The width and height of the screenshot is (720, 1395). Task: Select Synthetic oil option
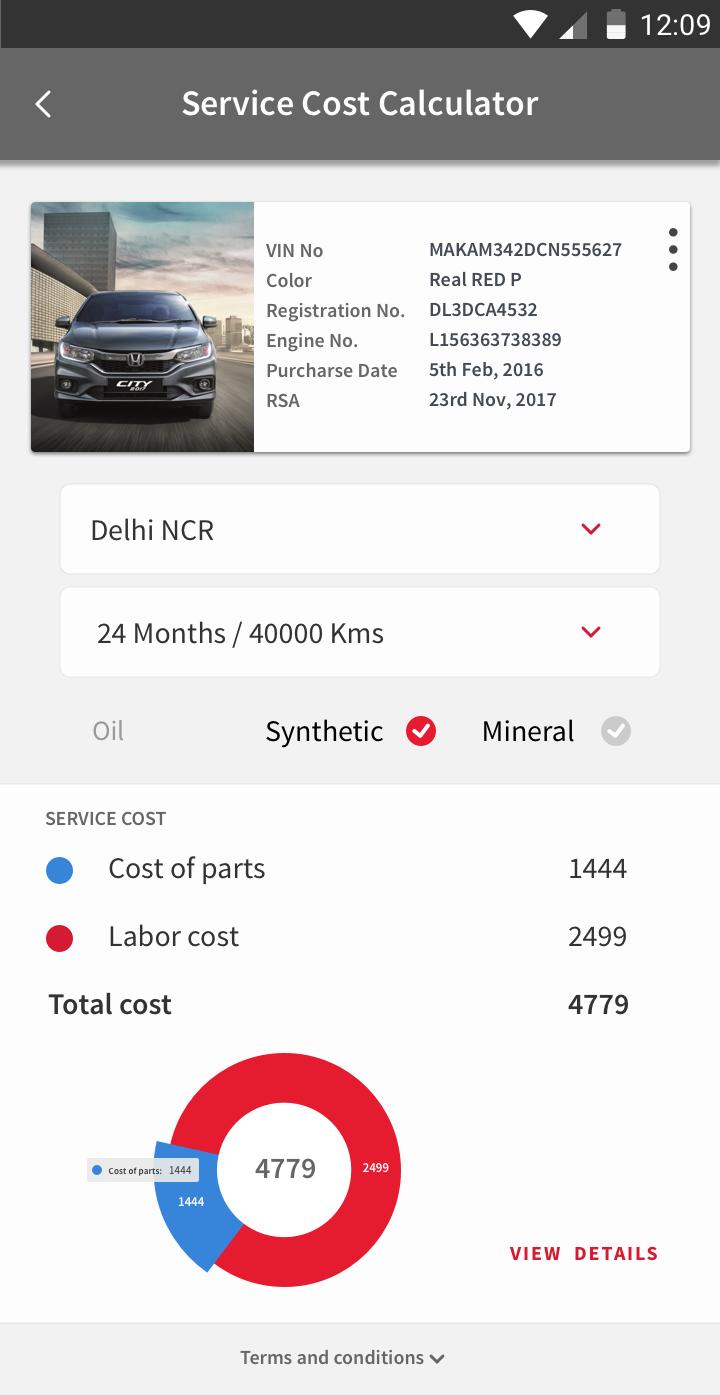pyautogui.click(x=420, y=731)
